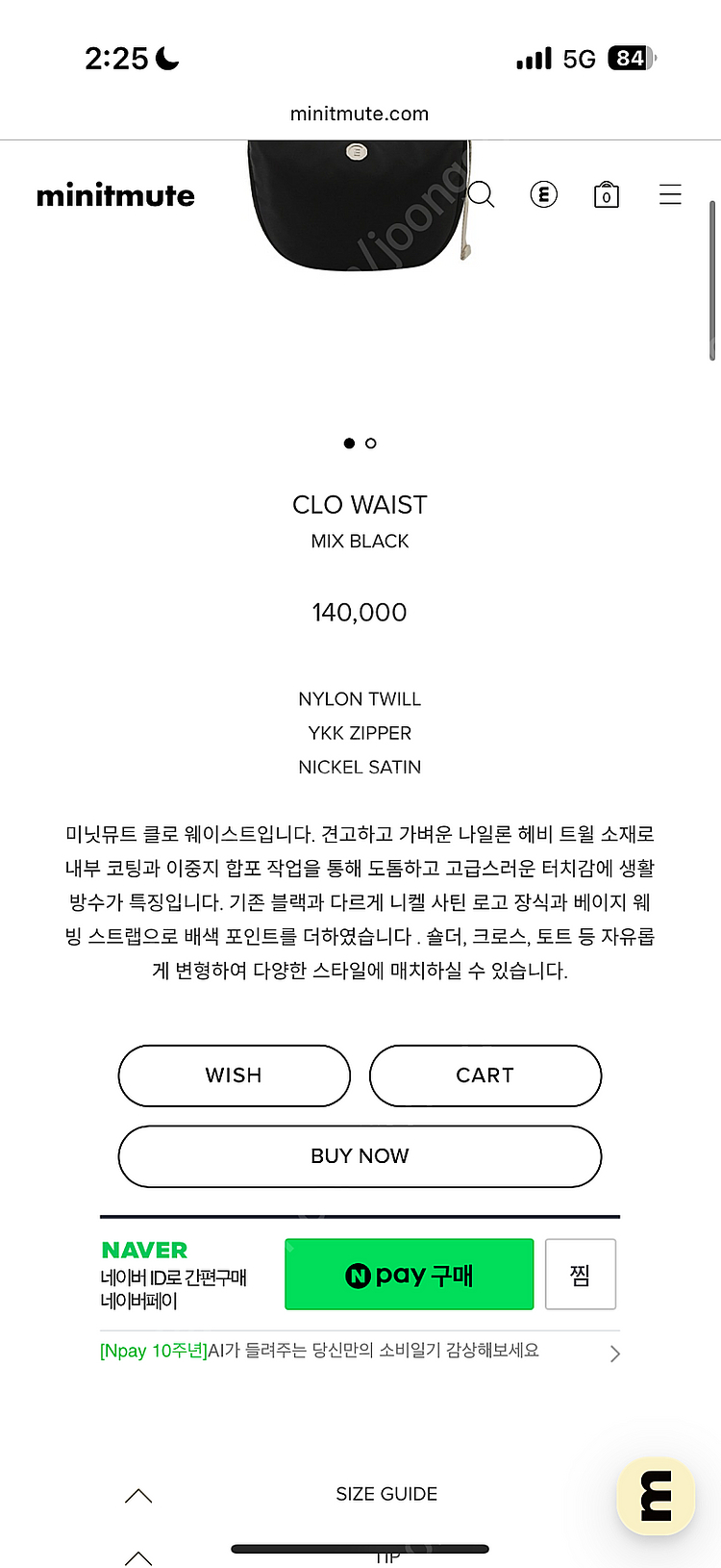The height and width of the screenshot is (1568, 721).
Task: Open the SIZE GUIDE section
Action: 385,1494
